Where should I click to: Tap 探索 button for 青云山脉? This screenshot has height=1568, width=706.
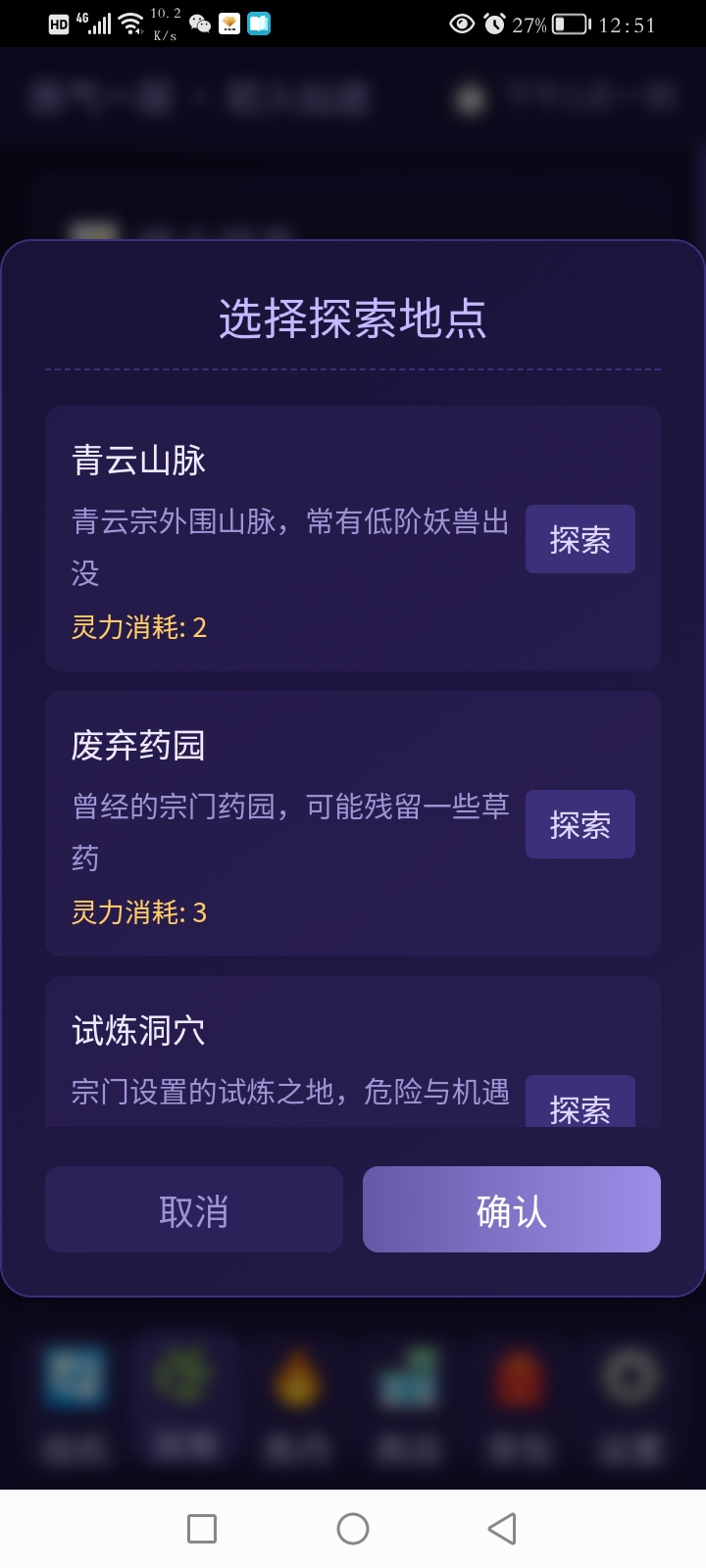(x=580, y=539)
